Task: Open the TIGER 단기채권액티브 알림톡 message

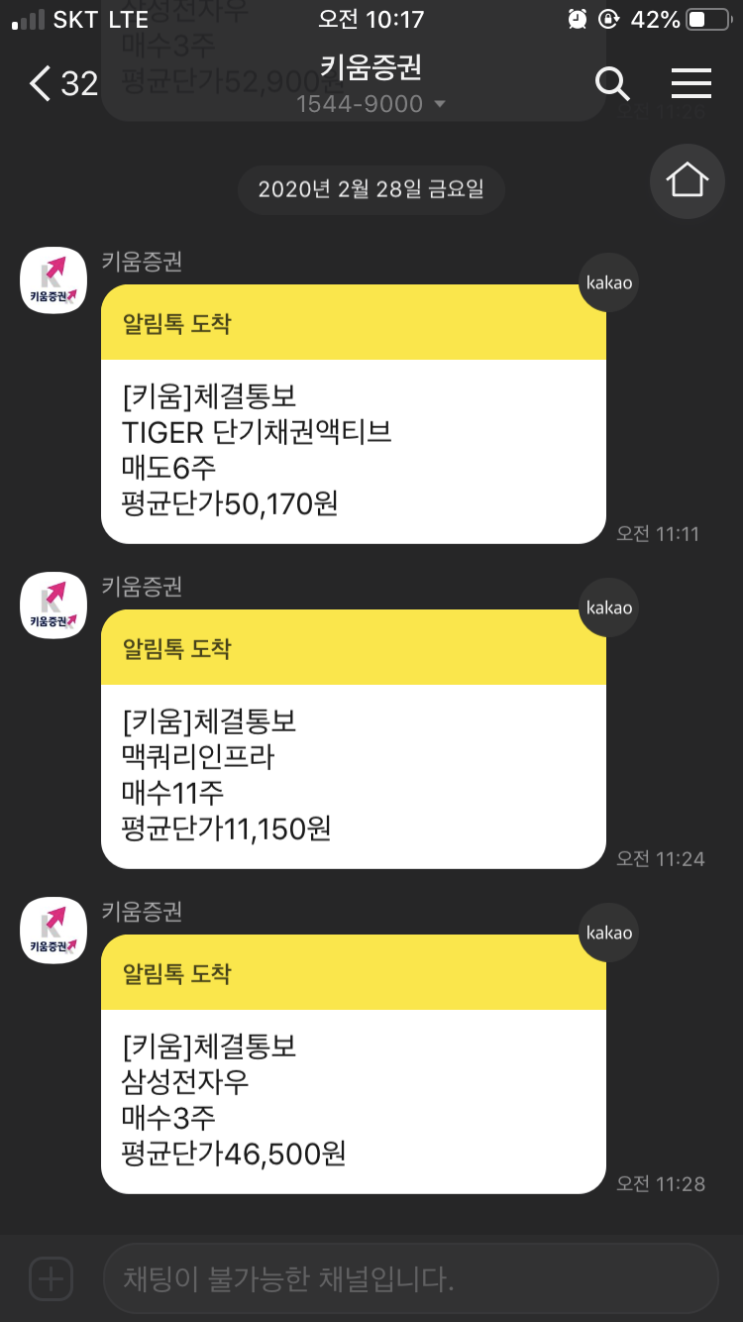Action: coord(353,414)
